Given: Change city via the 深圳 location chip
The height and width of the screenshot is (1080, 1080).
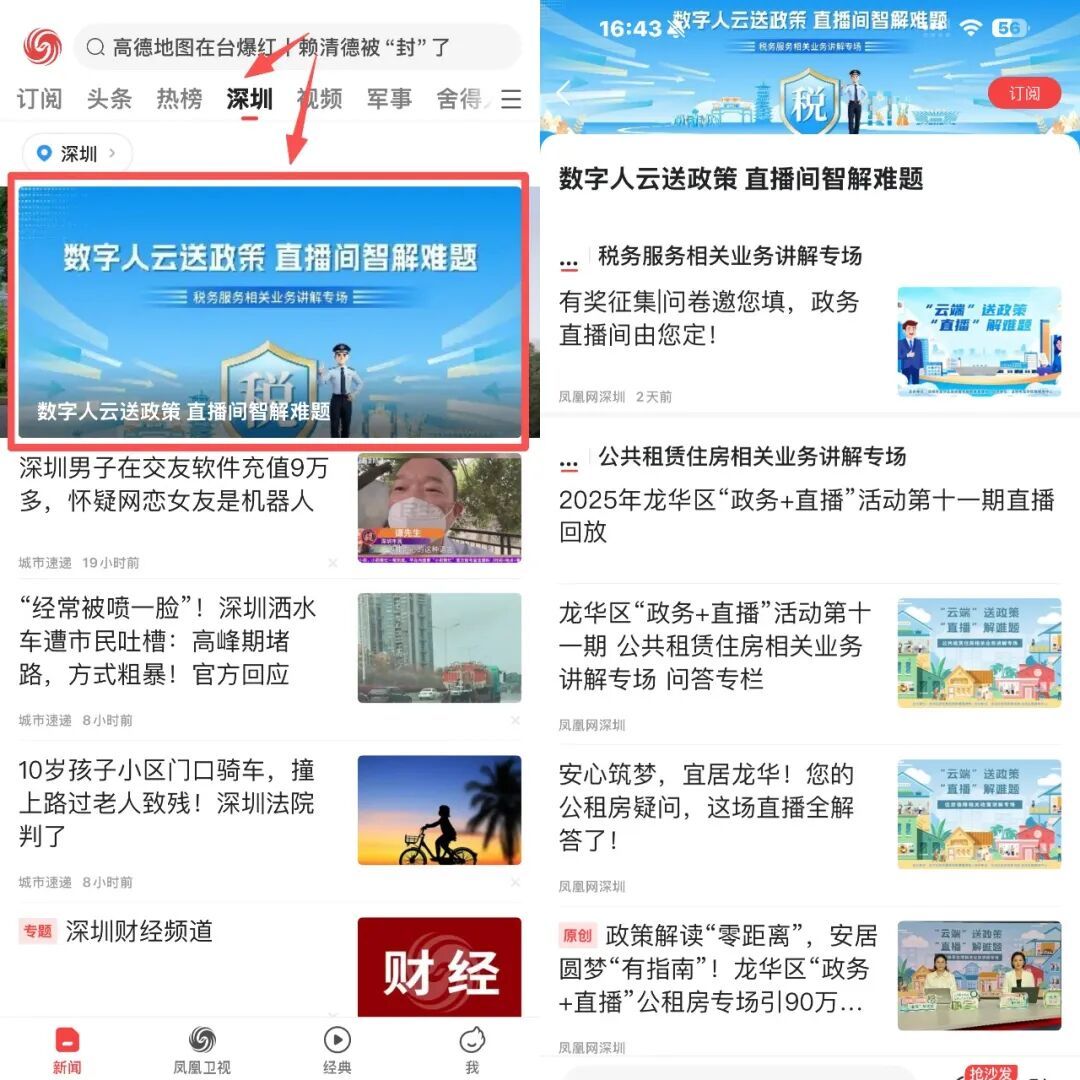Looking at the screenshot, I should coord(77,153).
